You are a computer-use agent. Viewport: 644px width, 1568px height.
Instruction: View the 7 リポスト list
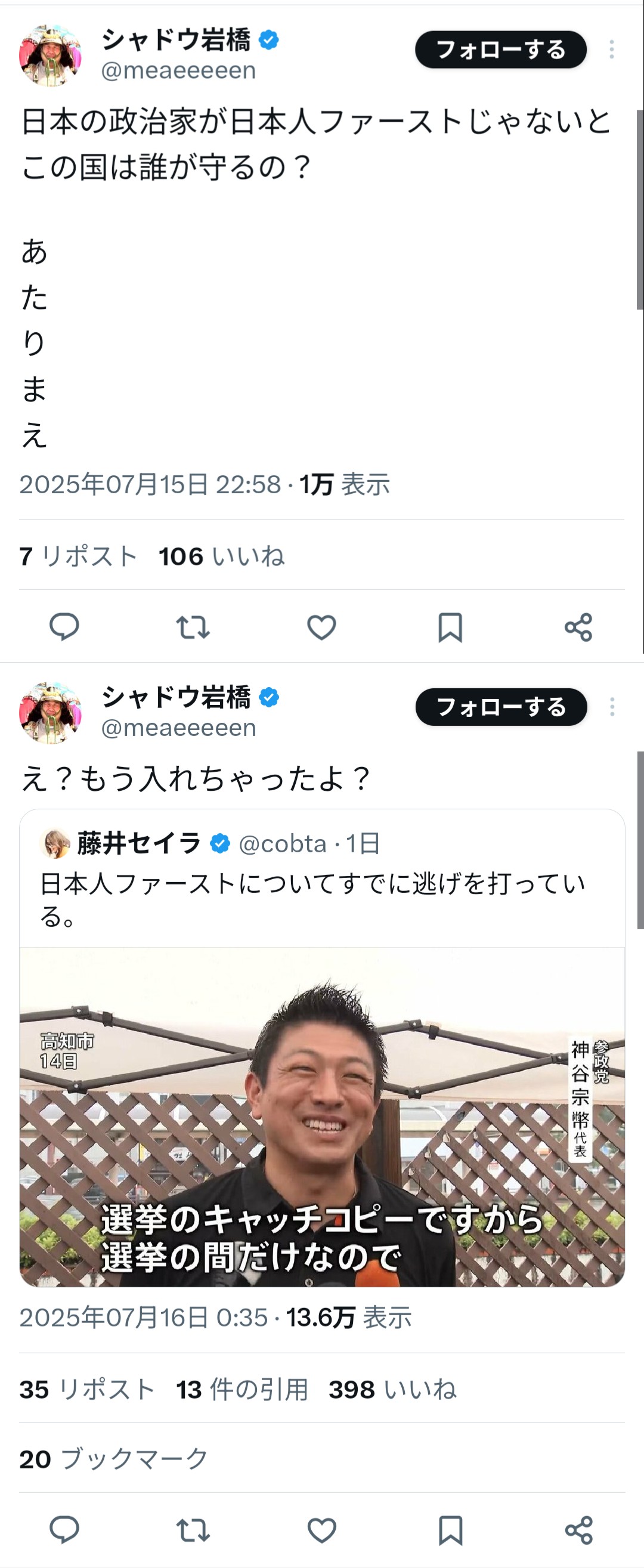[x=79, y=556]
